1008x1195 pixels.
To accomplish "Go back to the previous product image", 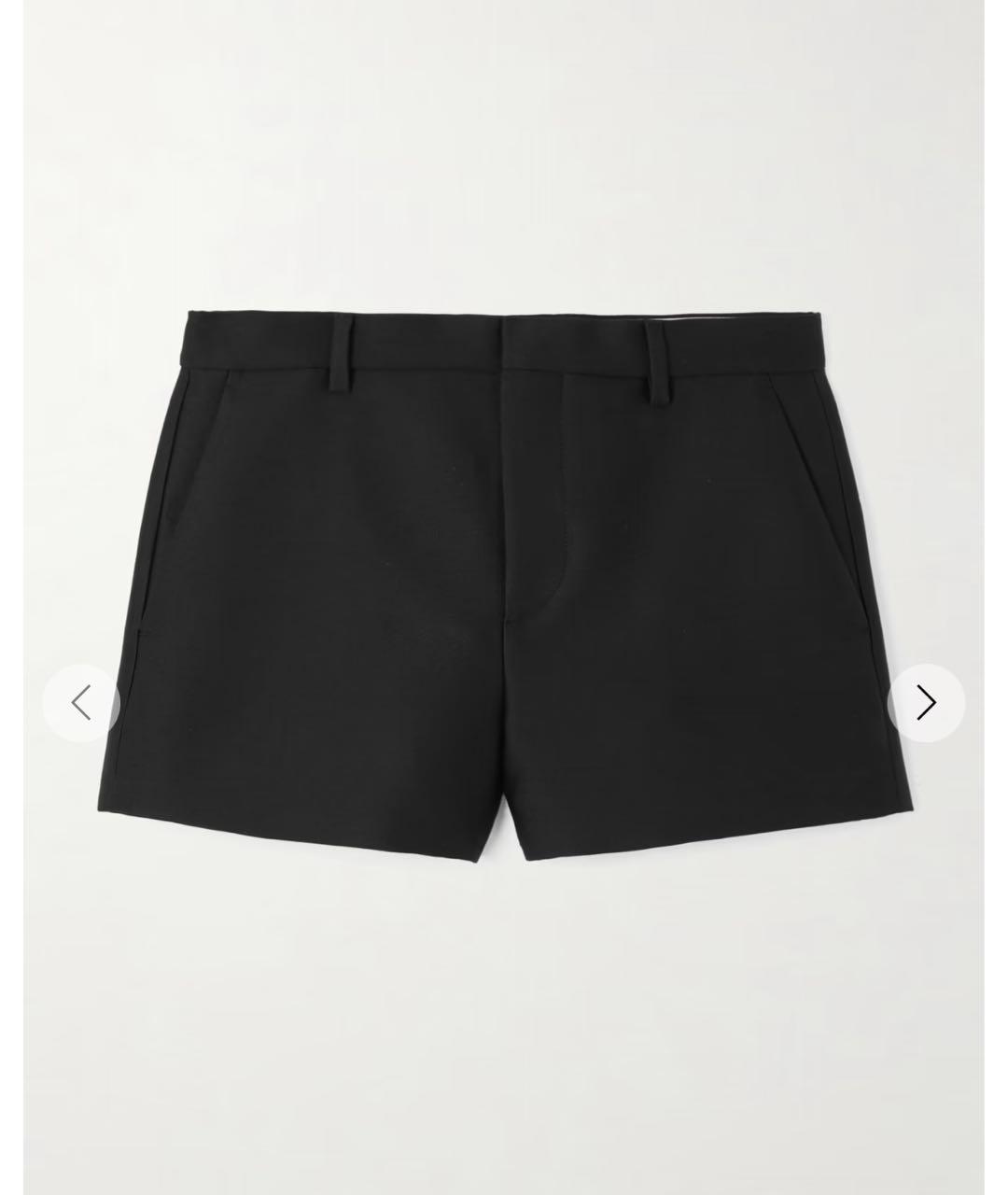I will click(82, 703).
